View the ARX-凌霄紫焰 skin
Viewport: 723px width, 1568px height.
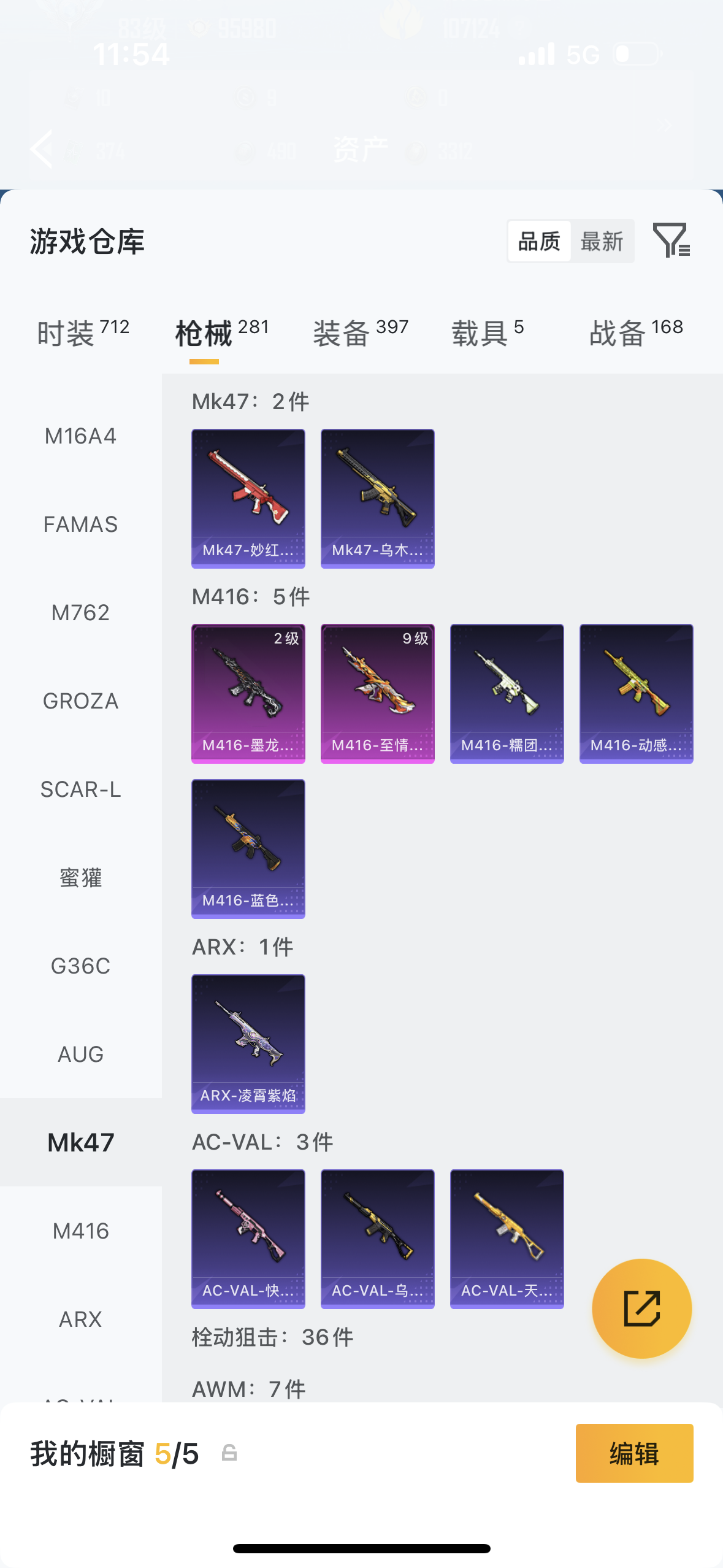point(248,1043)
